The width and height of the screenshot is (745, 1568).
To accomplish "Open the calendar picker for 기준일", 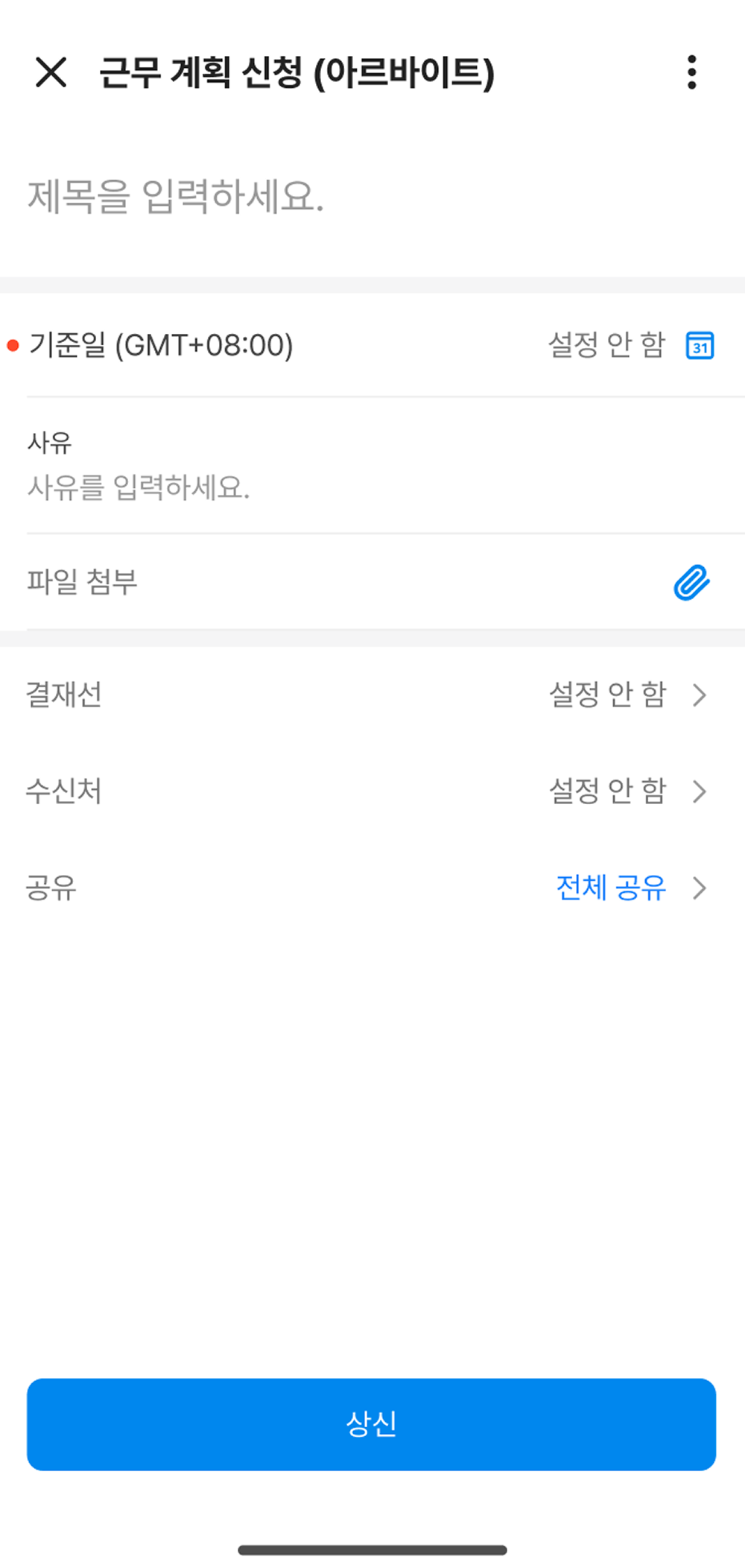I will pyautogui.click(x=700, y=346).
